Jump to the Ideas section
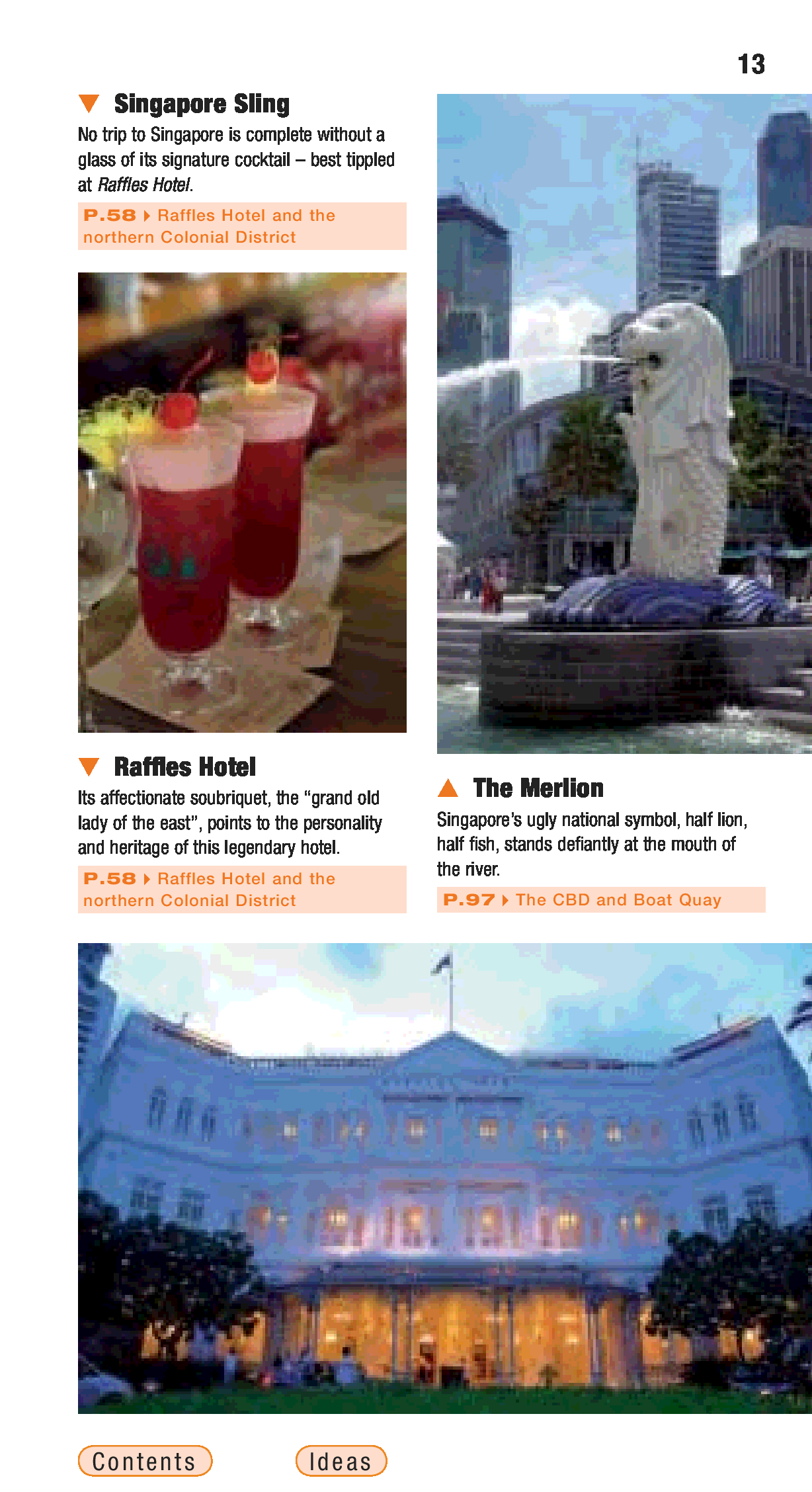Image resolution: width=812 pixels, height=1492 pixels. pyautogui.click(x=341, y=1460)
